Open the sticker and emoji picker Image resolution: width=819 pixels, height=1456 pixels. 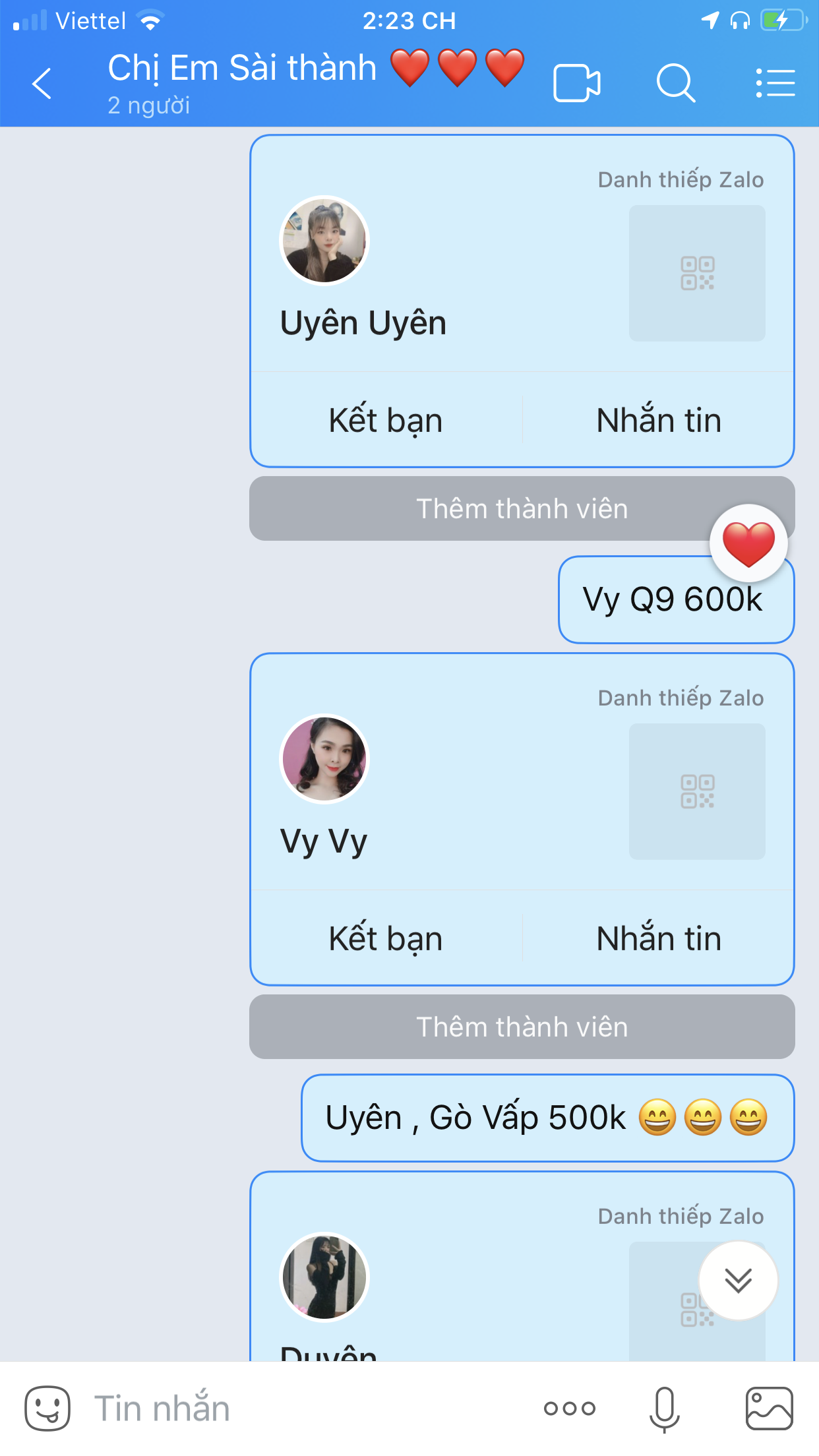pos(47,1409)
